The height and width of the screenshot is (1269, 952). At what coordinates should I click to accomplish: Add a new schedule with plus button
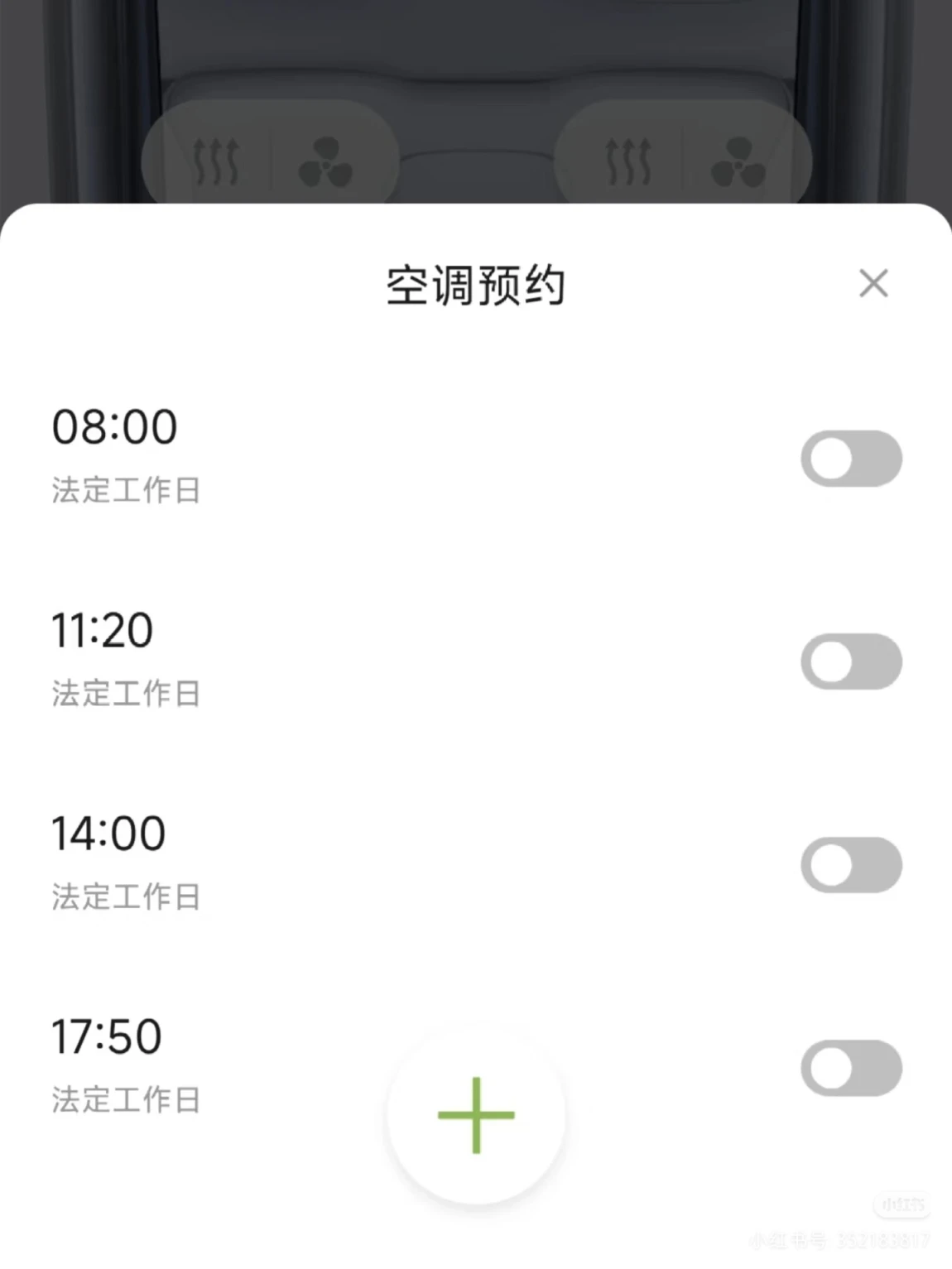pos(476,1115)
